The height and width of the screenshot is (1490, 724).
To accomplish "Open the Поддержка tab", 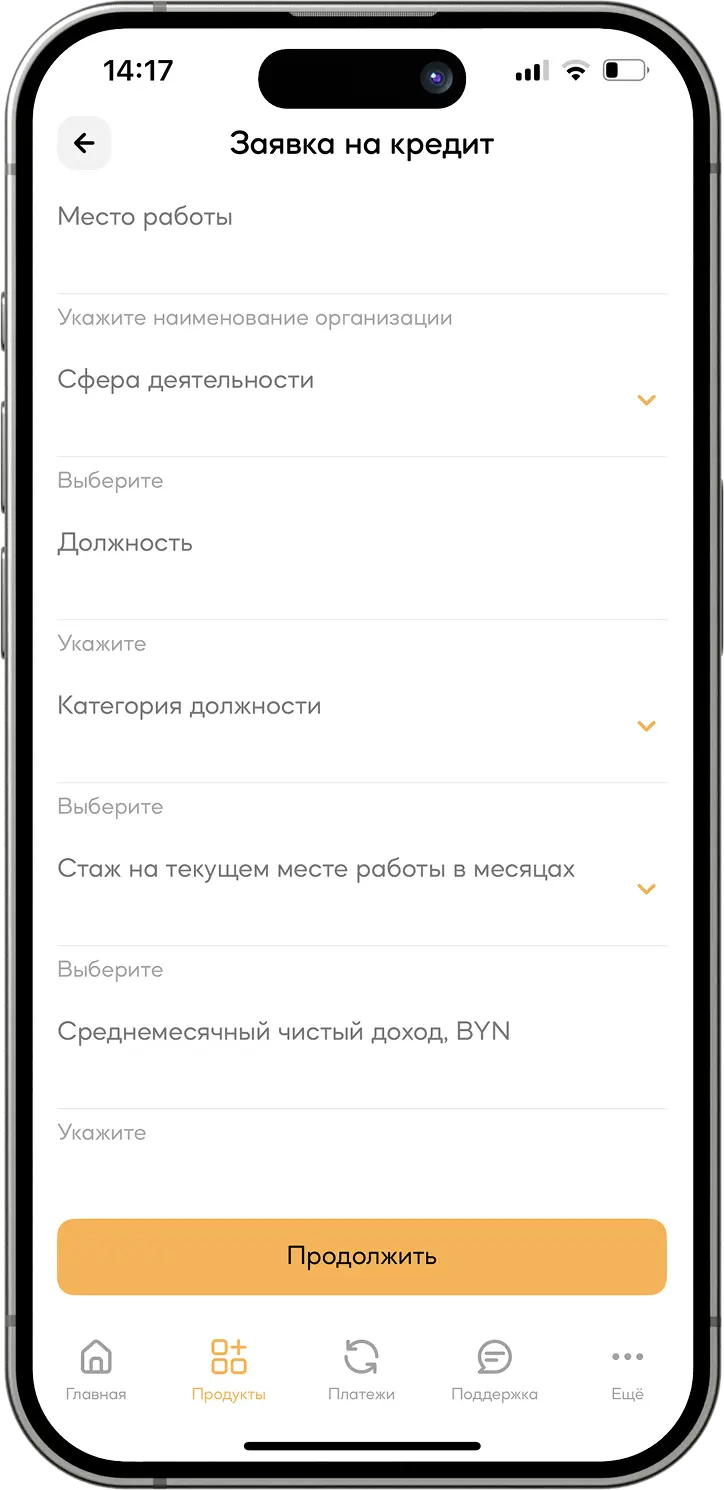I will [x=494, y=1370].
